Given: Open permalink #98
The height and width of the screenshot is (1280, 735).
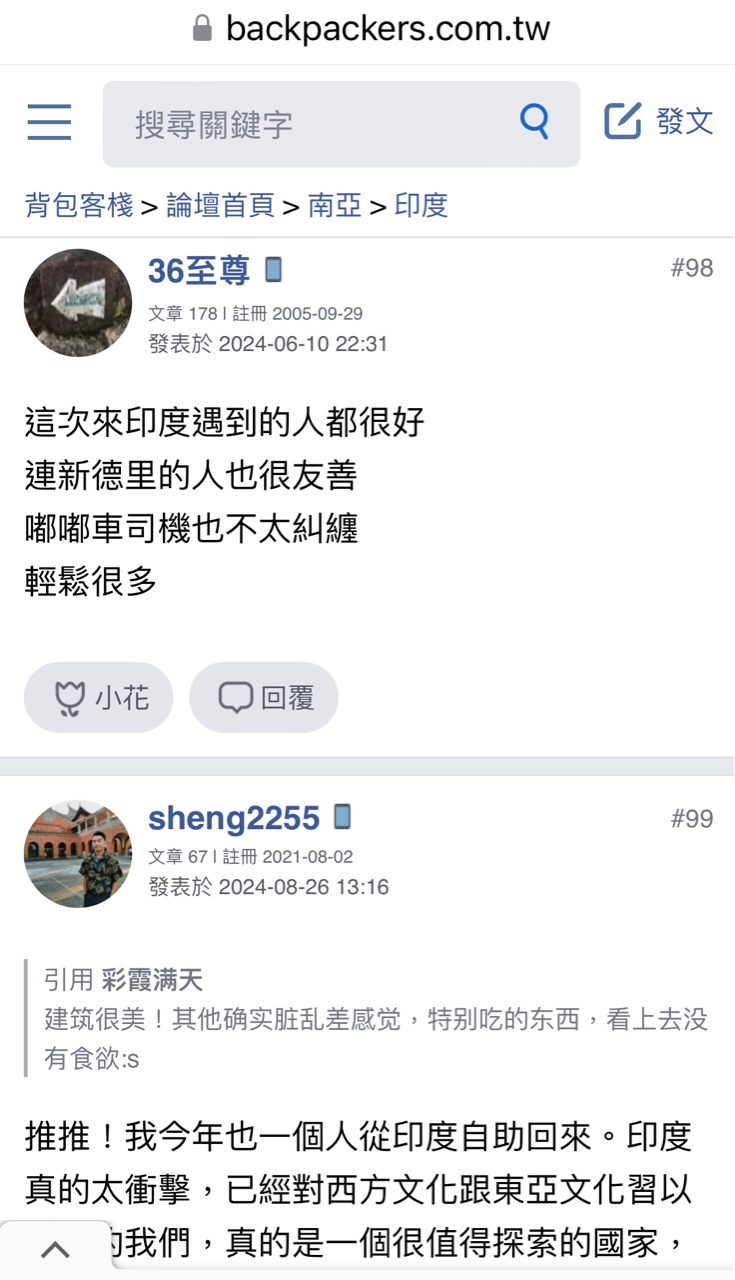Looking at the screenshot, I should [691, 268].
